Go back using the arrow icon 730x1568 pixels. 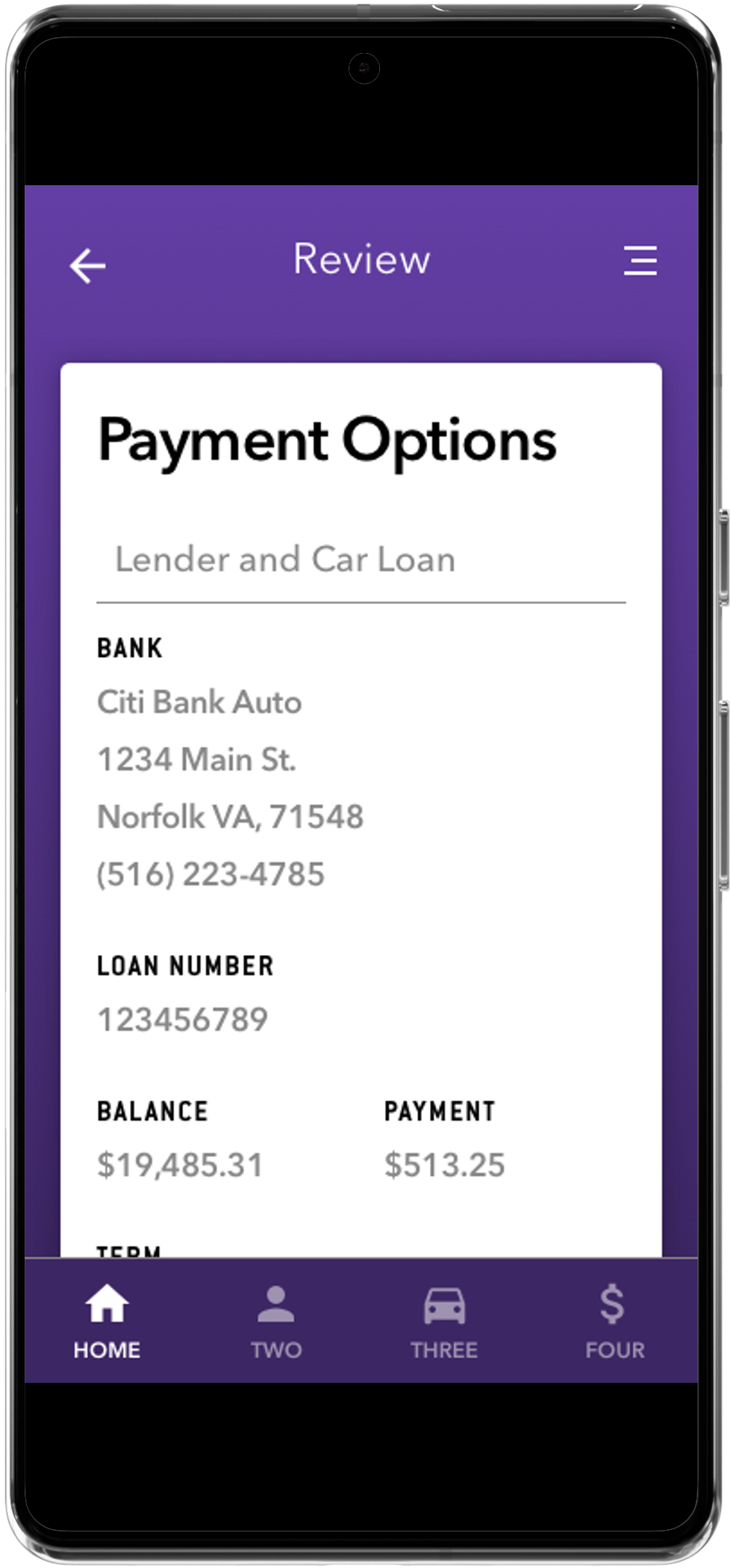(88, 266)
